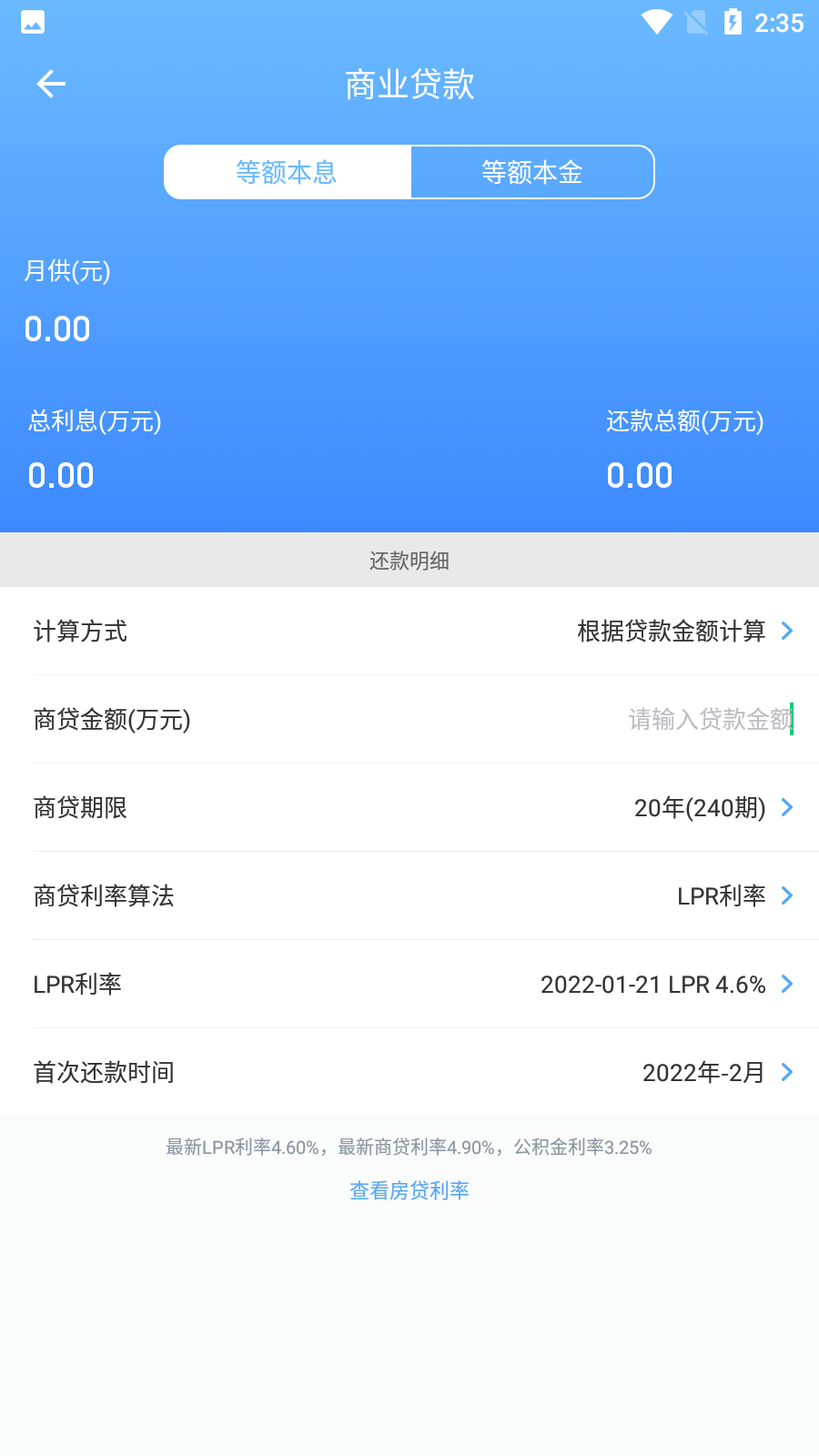The height and width of the screenshot is (1456, 819).
Task: Select the 等额本息 repayment tab
Action: [x=287, y=172]
